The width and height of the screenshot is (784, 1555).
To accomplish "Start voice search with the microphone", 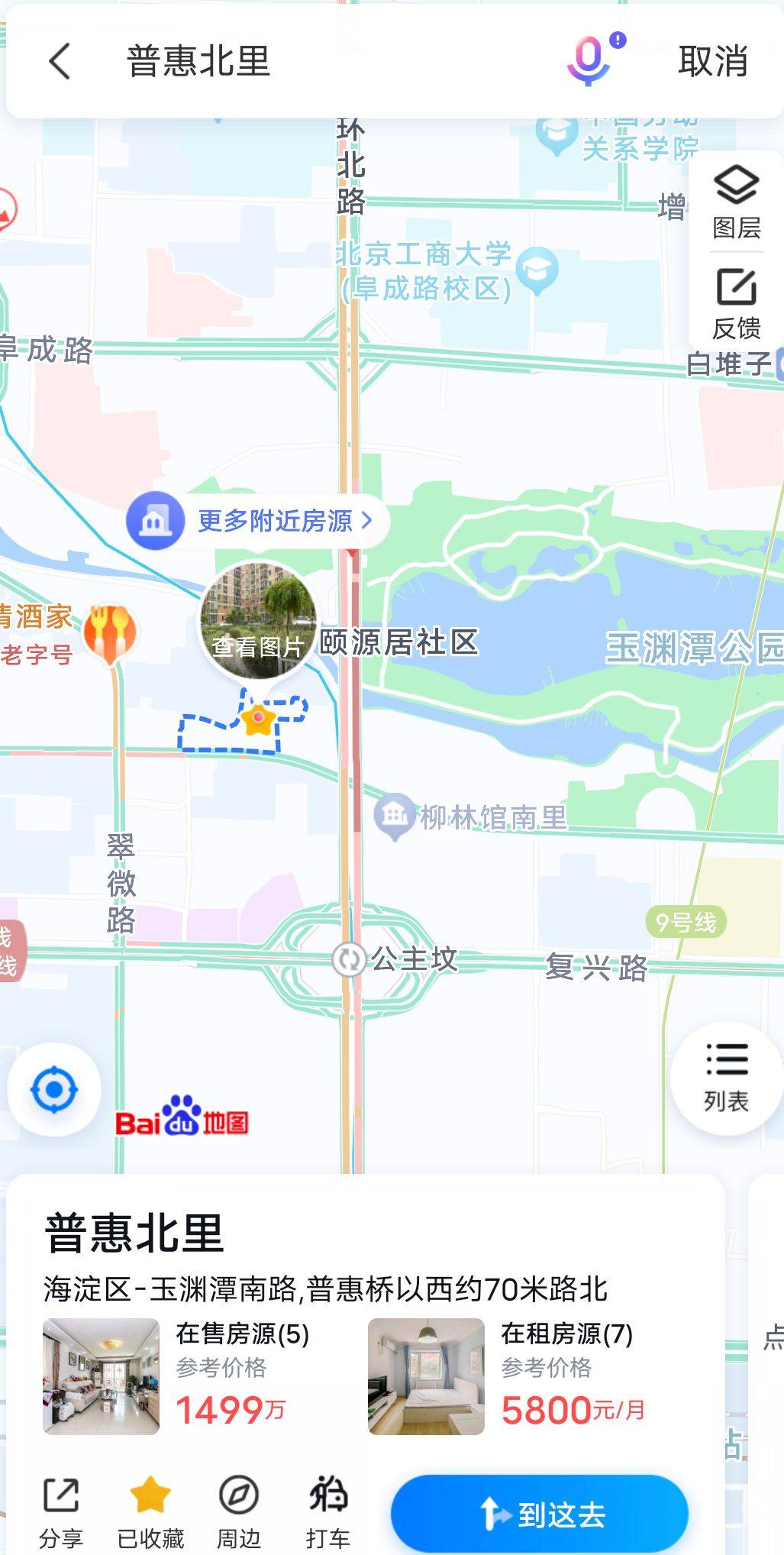I will [589, 60].
